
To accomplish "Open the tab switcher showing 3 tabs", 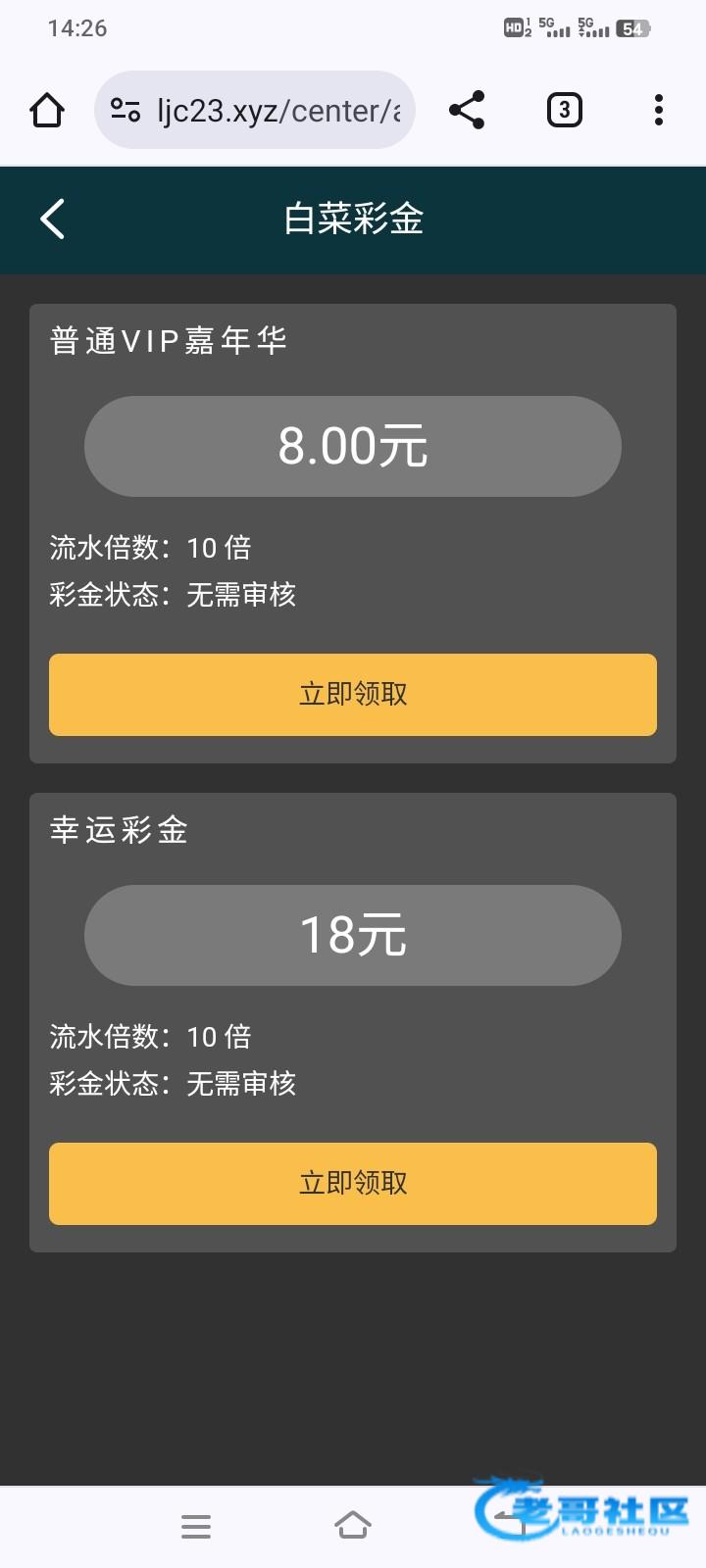I will point(564,110).
